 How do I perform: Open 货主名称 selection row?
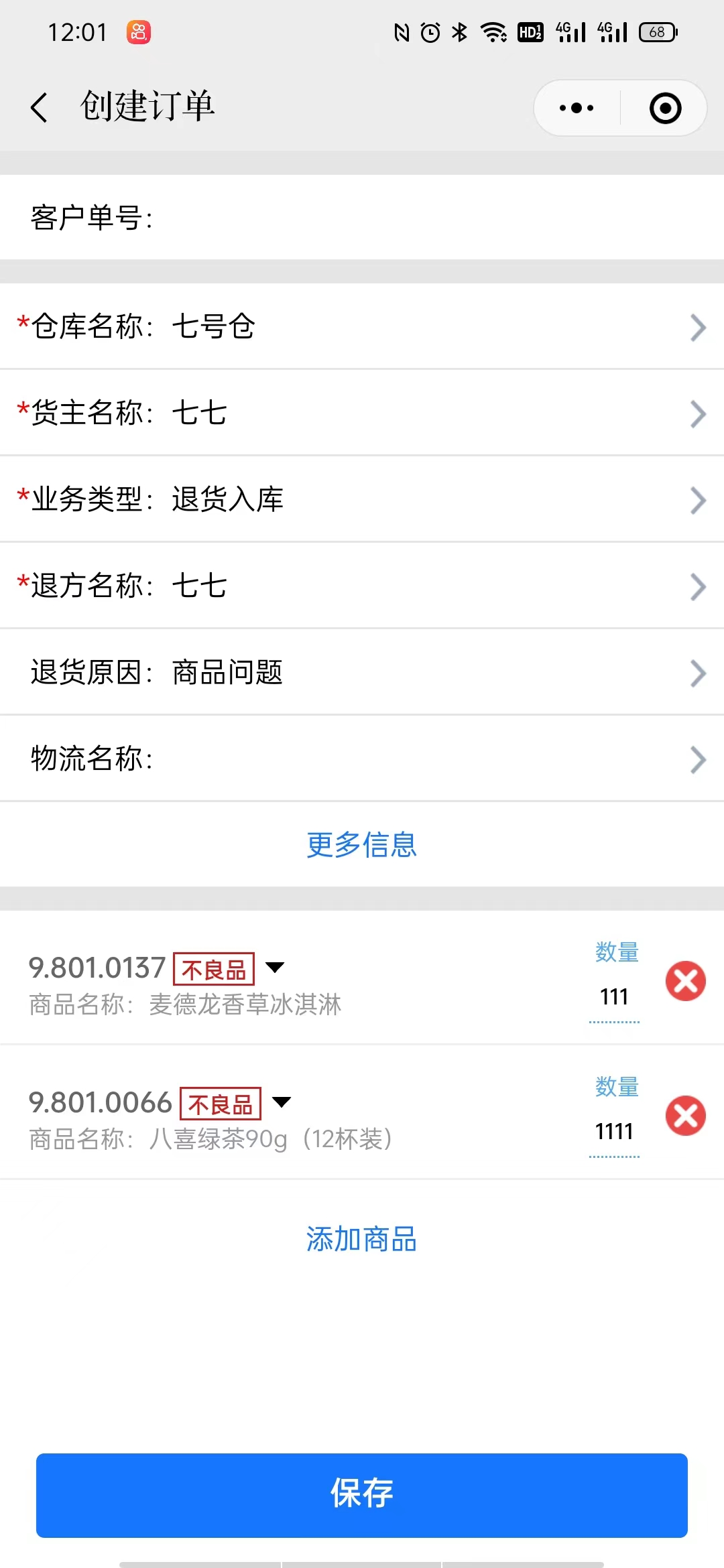[362, 413]
